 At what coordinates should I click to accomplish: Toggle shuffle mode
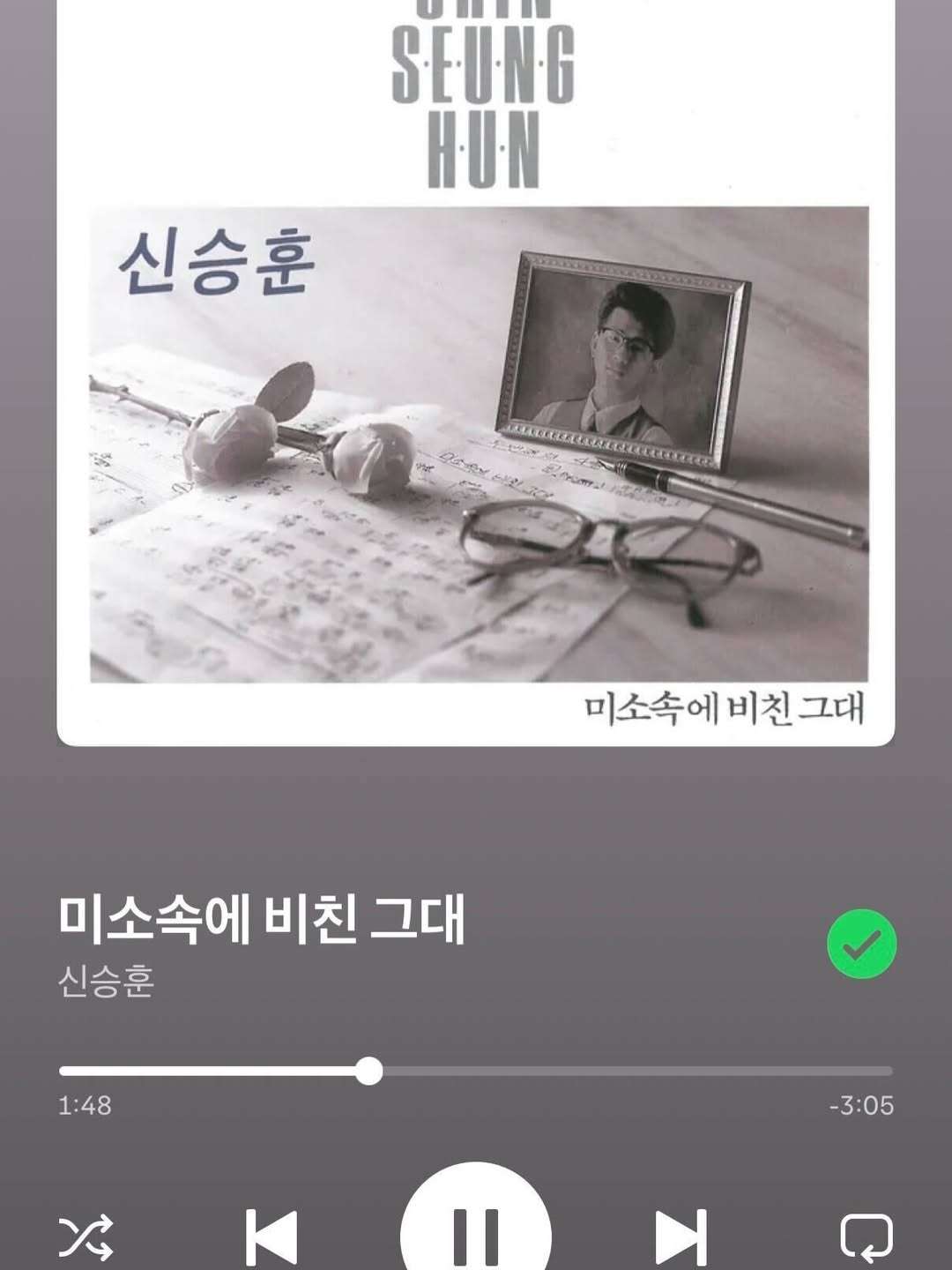(86, 1236)
